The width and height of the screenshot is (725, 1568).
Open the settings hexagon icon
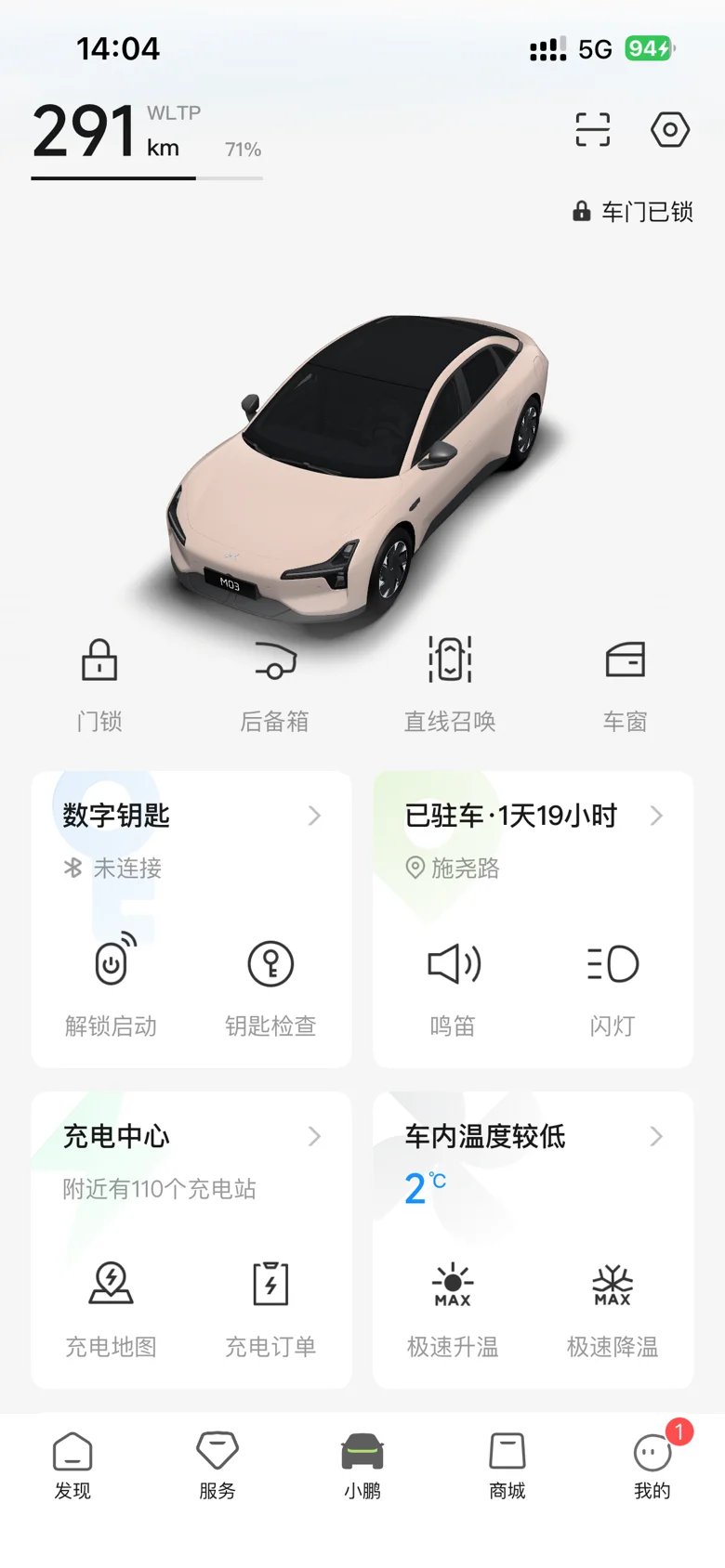pyautogui.click(x=669, y=129)
